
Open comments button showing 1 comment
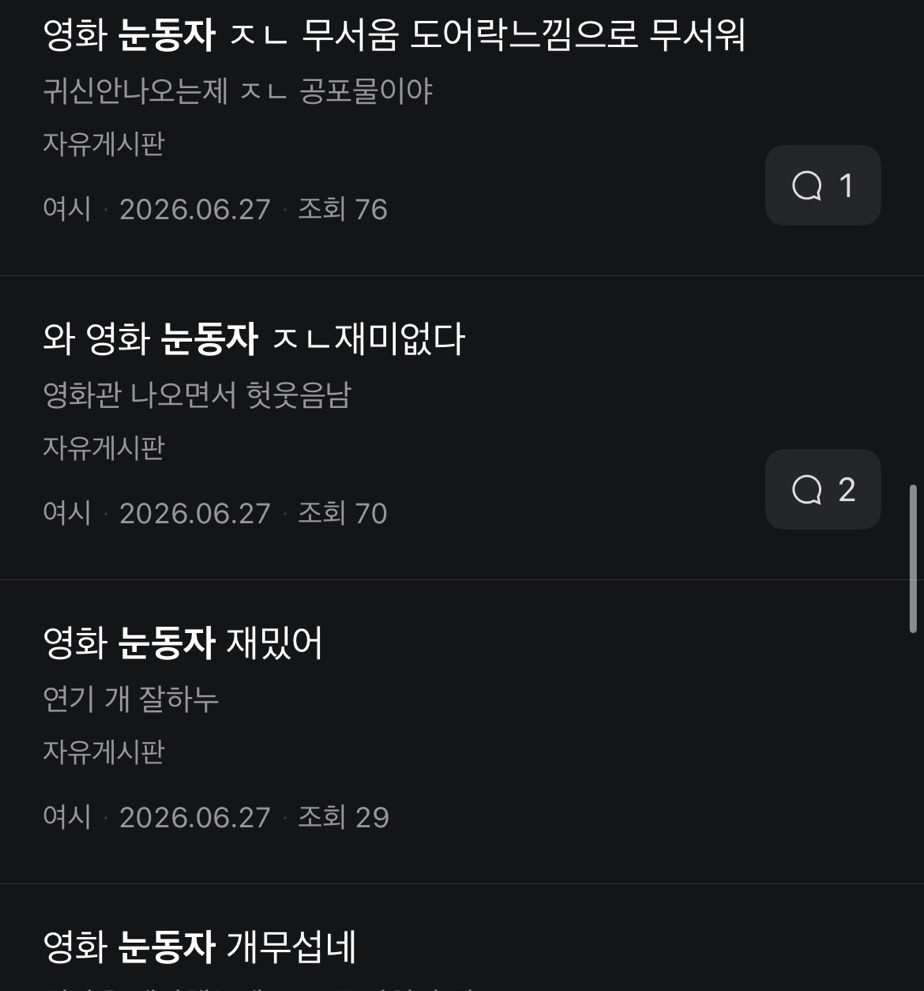[x=823, y=185]
